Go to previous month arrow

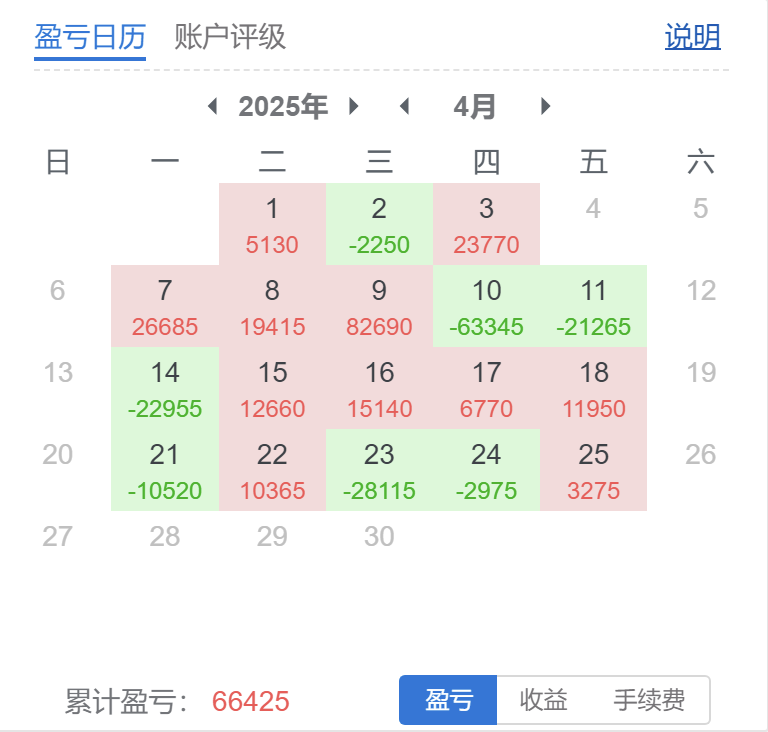point(404,106)
